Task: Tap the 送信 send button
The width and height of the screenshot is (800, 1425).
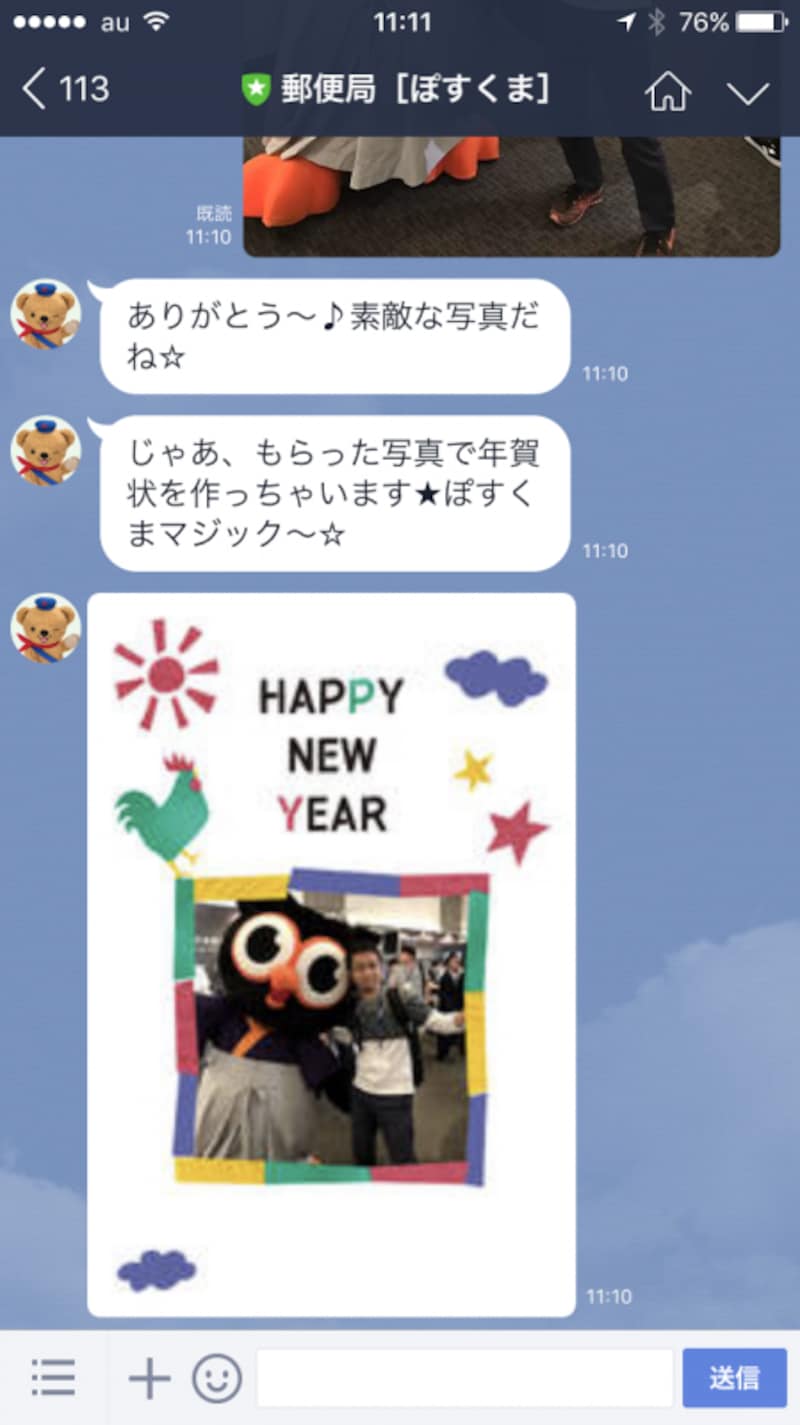Action: 734,1378
